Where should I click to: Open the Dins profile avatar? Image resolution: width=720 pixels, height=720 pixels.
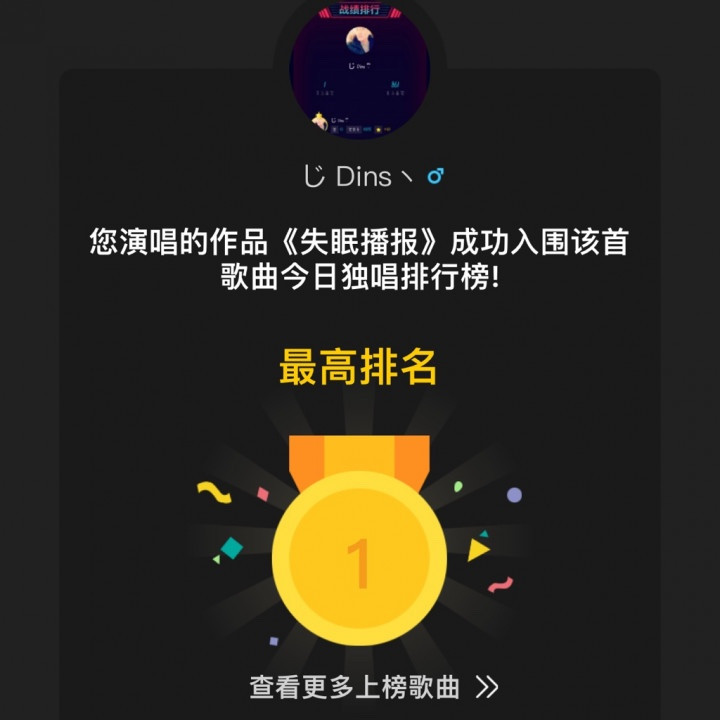[x=360, y=70]
